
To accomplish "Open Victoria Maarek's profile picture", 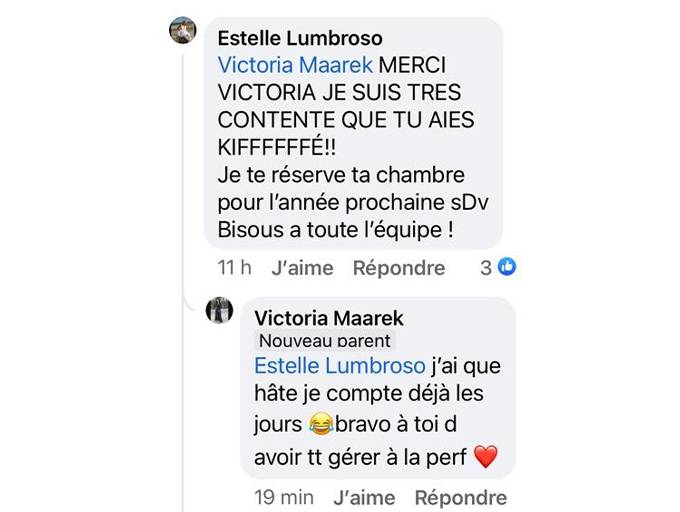I will coord(219,311).
